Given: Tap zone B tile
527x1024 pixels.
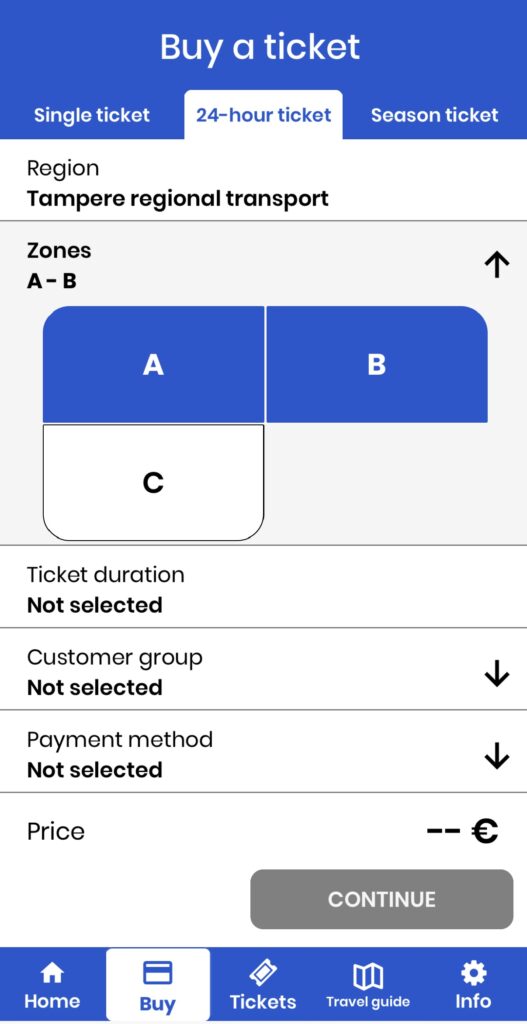Looking at the screenshot, I should coord(377,364).
